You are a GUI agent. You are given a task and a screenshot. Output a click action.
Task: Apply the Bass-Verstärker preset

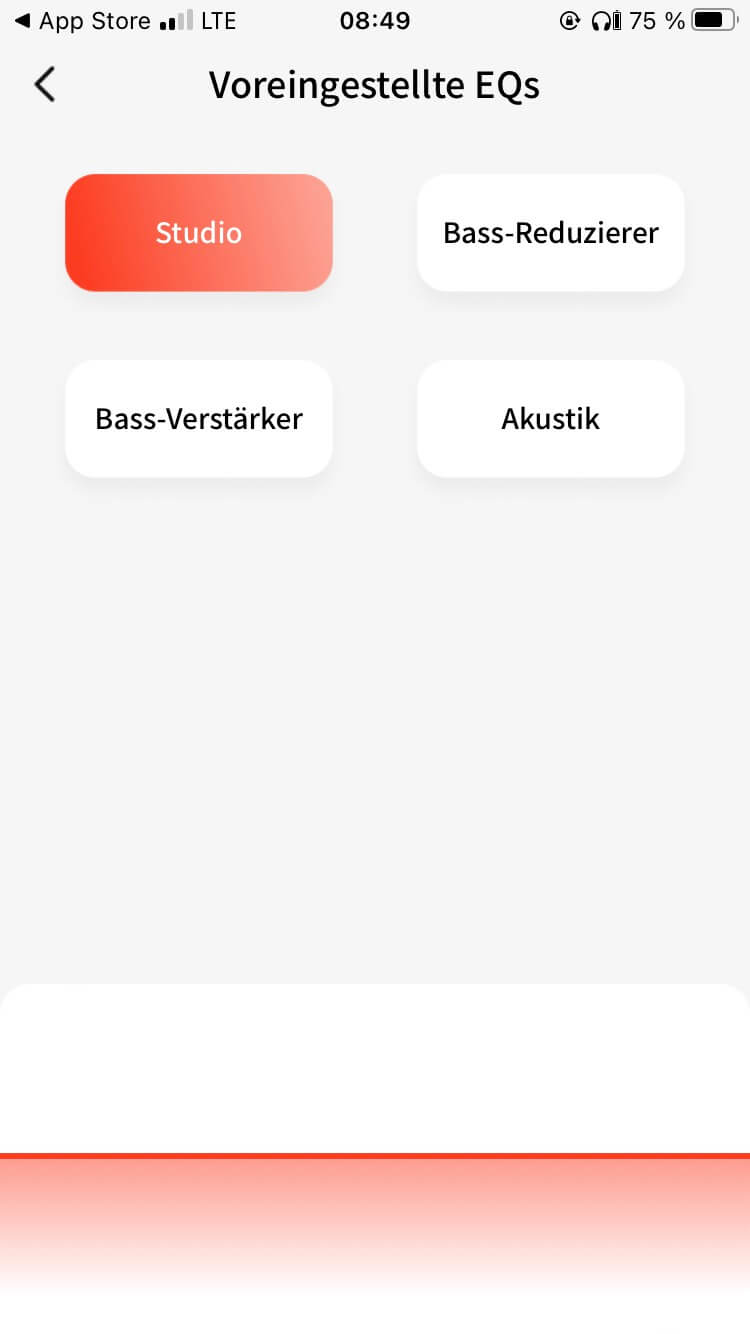(199, 419)
